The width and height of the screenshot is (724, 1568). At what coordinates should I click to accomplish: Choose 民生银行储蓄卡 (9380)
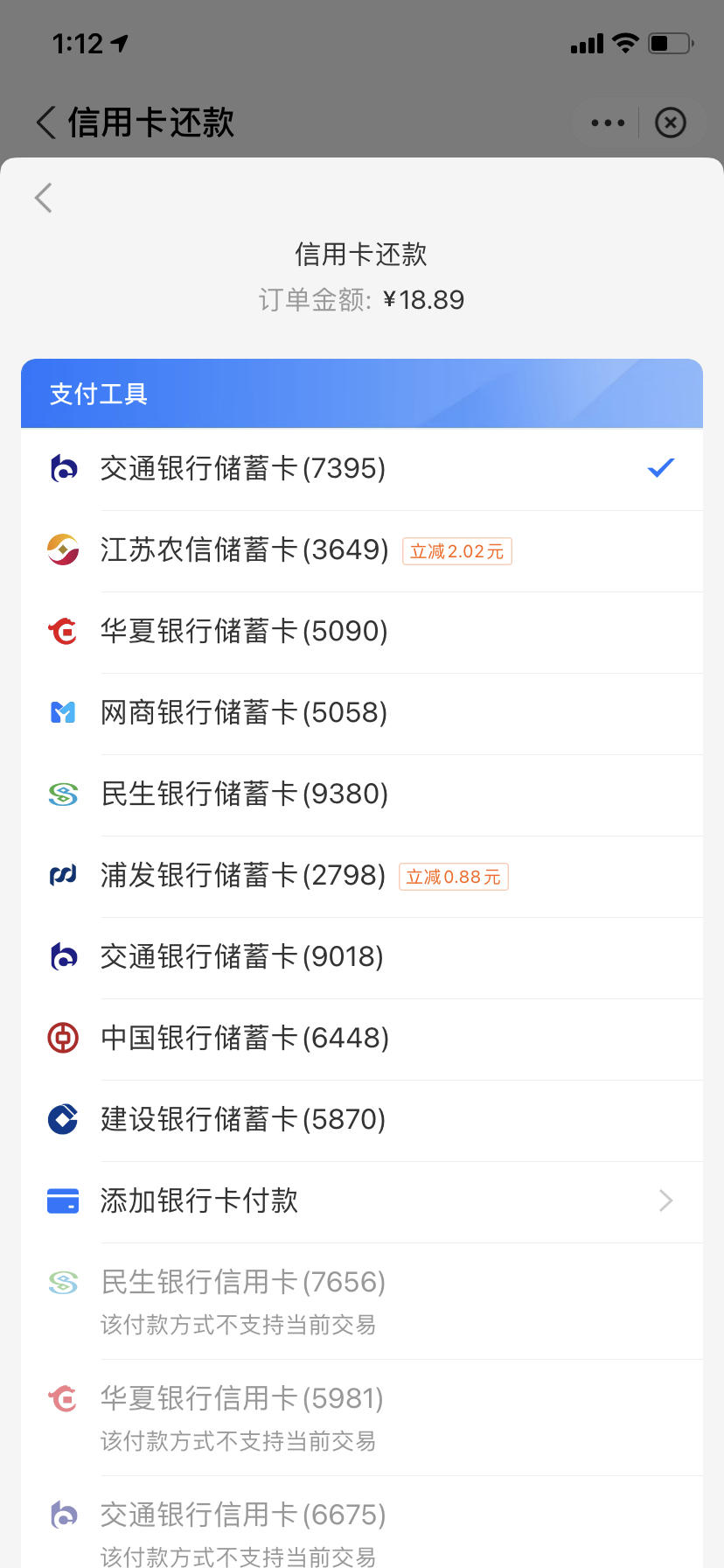[x=362, y=794]
